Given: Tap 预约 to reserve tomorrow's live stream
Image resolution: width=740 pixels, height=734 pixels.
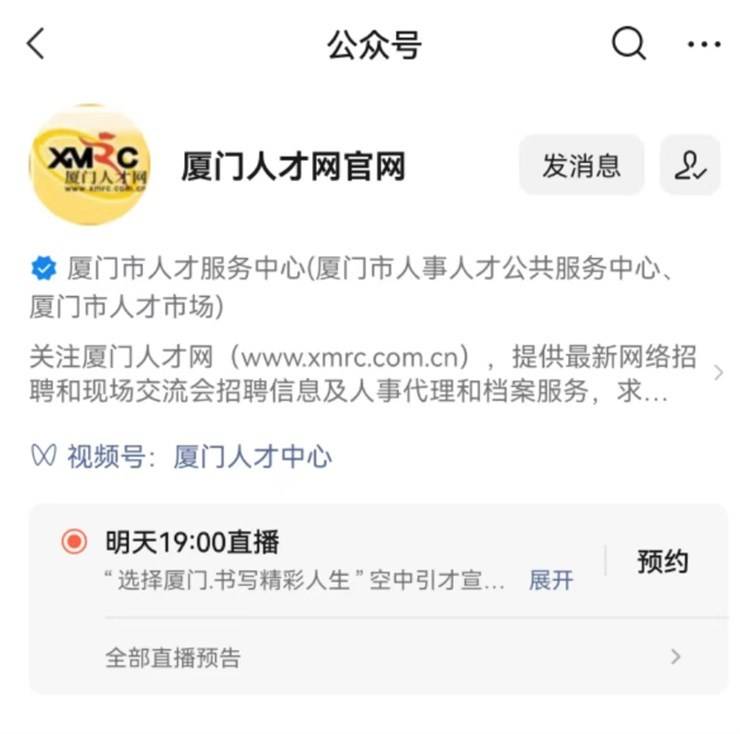Looking at the screenshot, I should [663, 561].
